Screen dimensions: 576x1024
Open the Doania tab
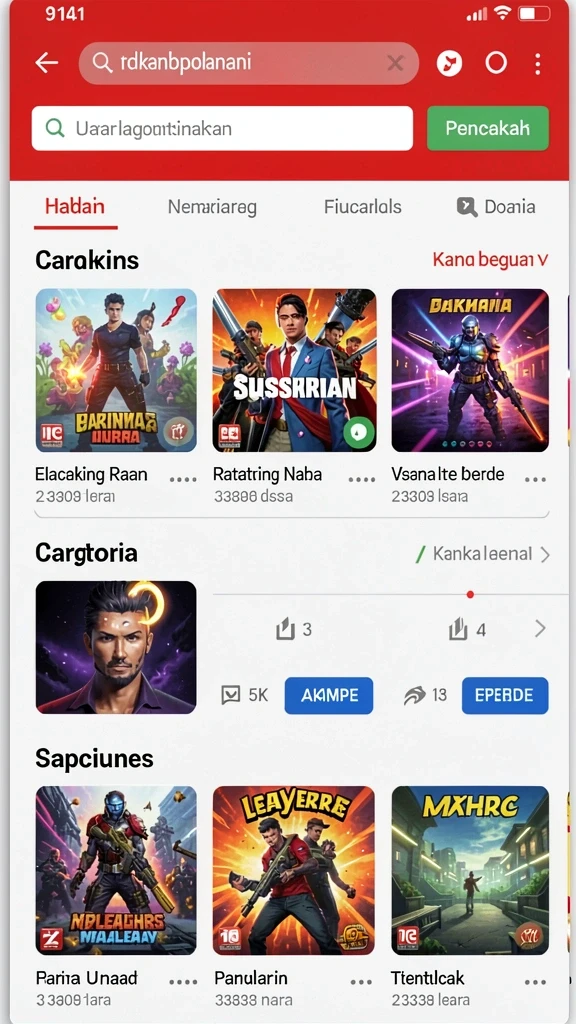coord(496,207)
